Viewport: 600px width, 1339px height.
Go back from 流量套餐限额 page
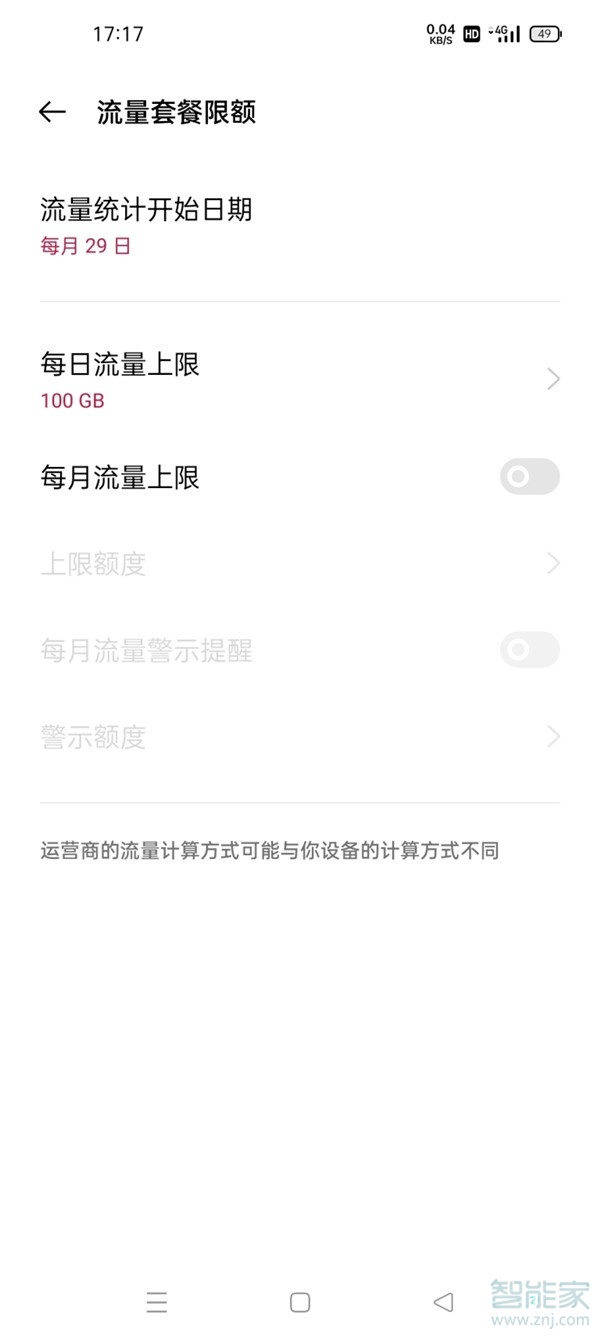click(x=52, y=112)
